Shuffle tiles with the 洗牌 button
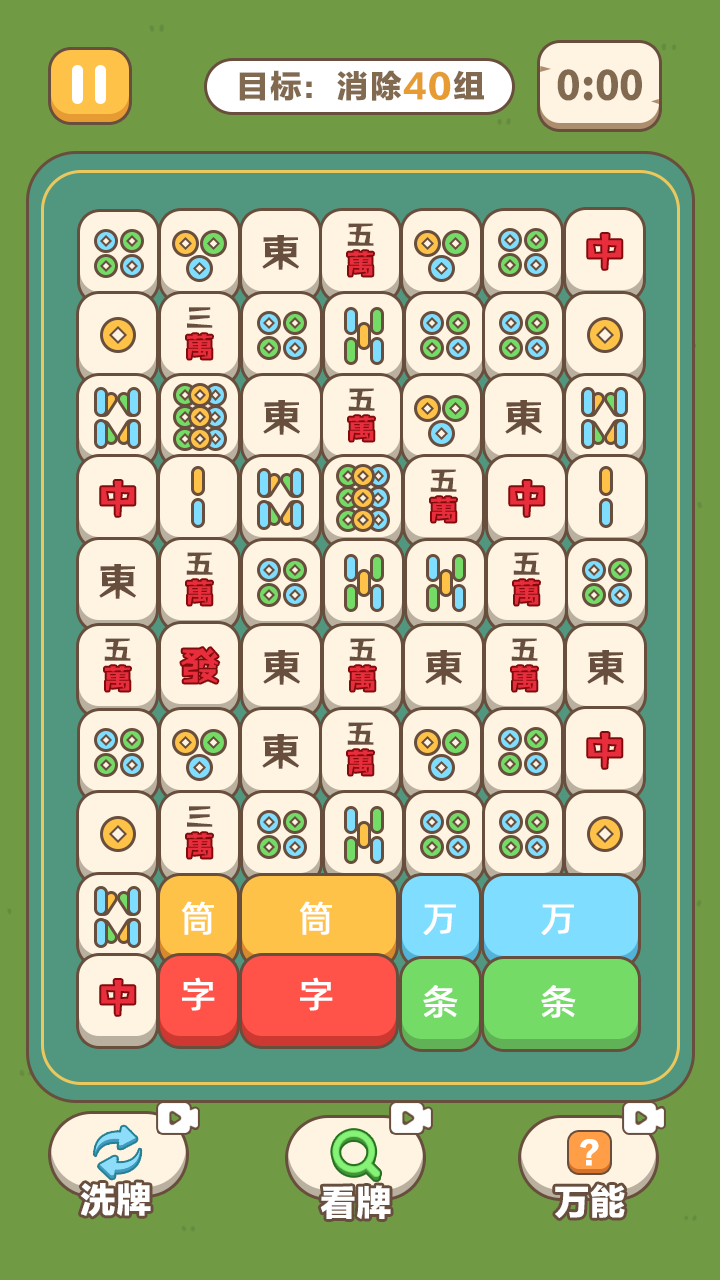Viewport: 720px width, 1280px height. click(118, 1160)
